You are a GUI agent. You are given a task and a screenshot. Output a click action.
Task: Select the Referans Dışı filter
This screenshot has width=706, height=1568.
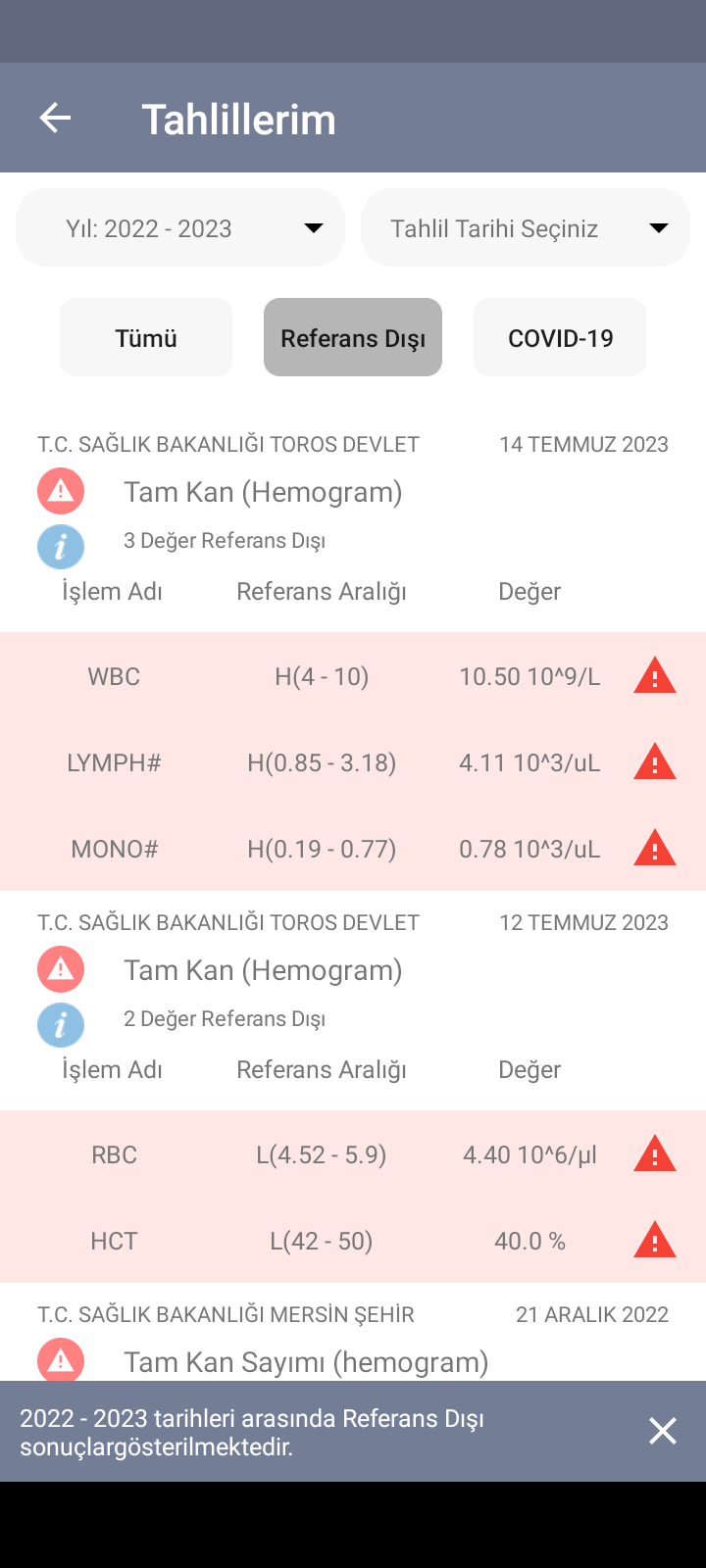[353, 337]
